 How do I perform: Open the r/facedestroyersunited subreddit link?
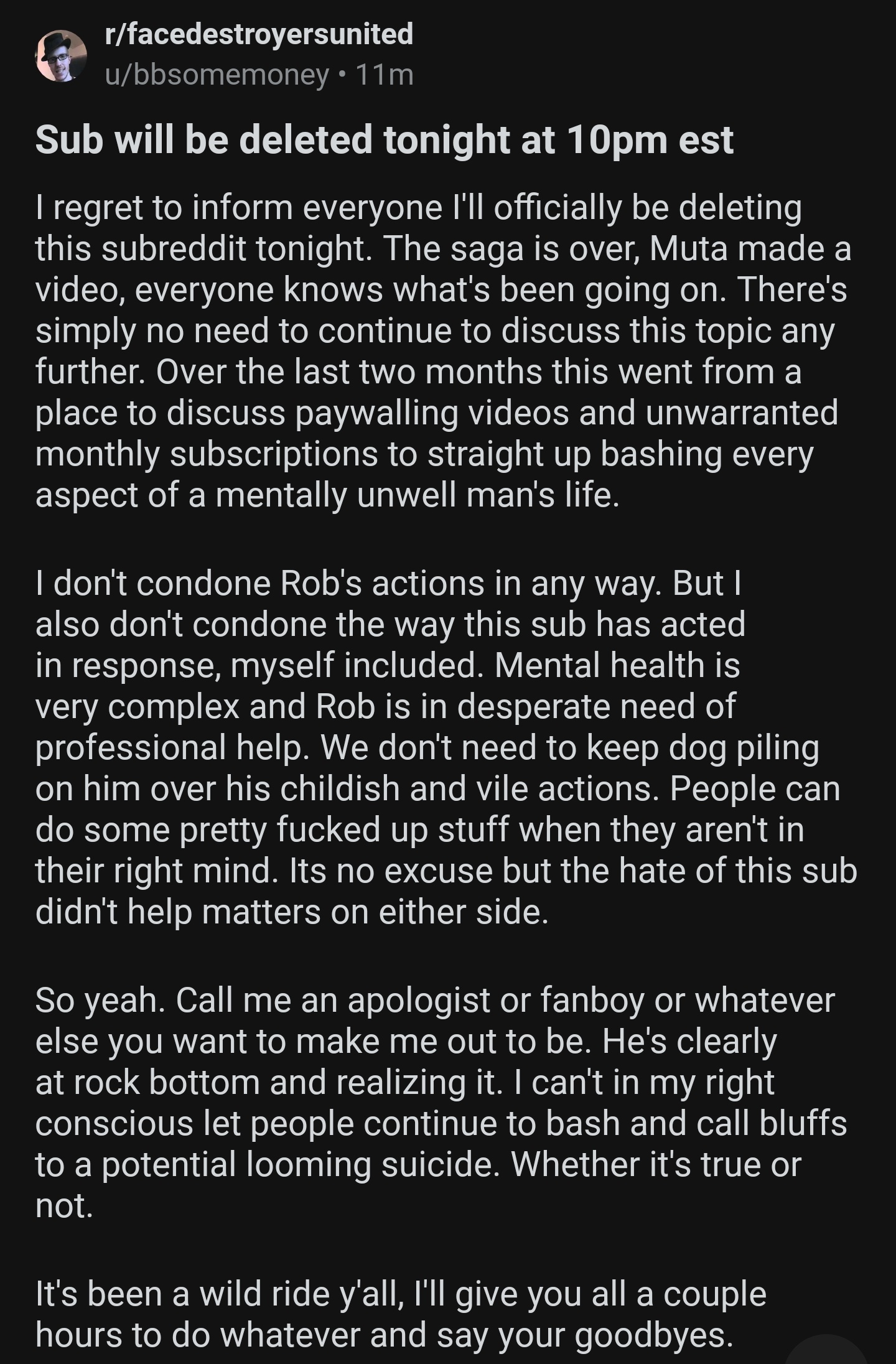coord(259,34)
